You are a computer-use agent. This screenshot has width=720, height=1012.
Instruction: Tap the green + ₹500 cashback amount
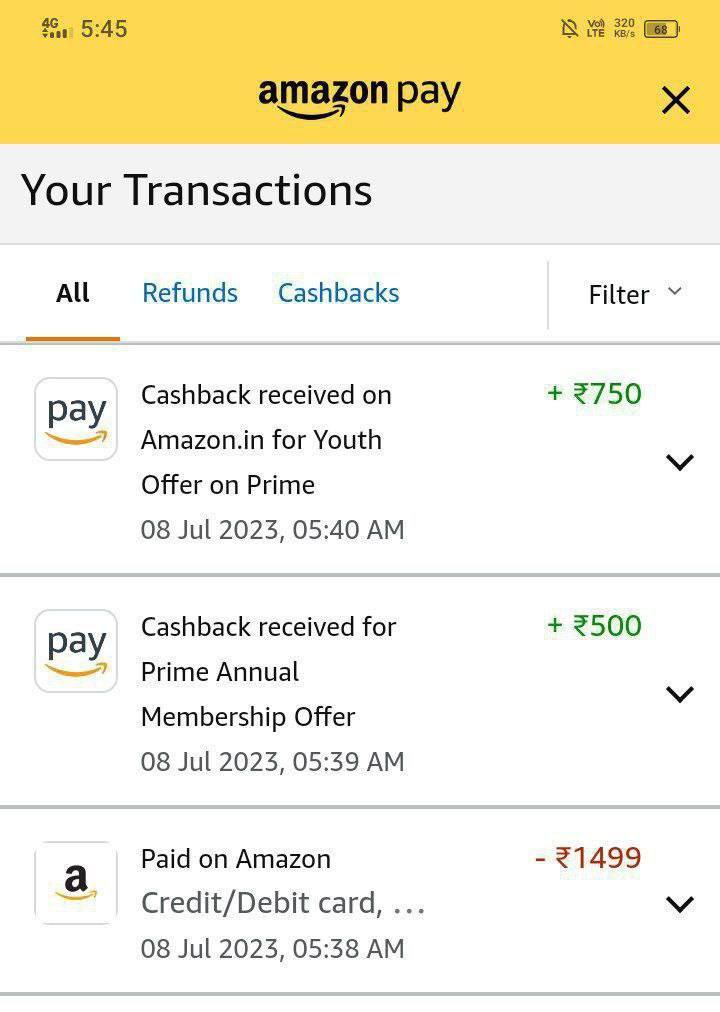pos(594,626)
